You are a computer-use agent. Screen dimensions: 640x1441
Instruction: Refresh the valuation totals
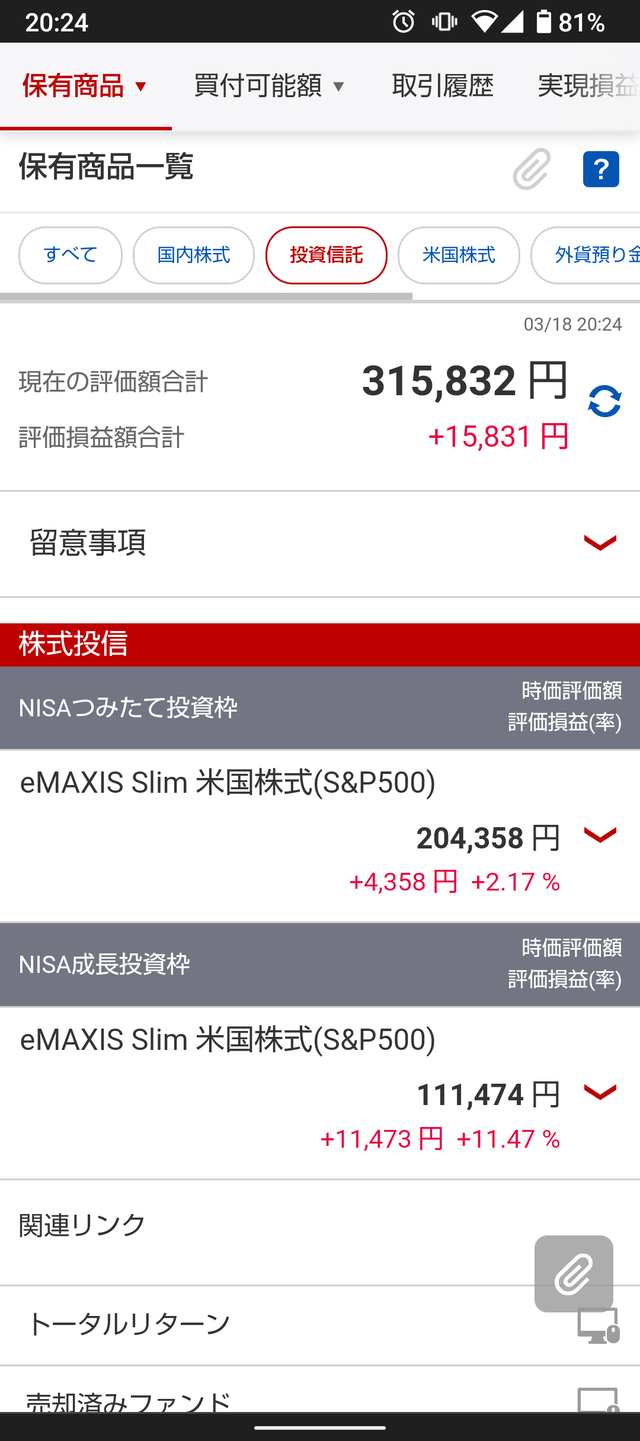click(x=604, y=401)
